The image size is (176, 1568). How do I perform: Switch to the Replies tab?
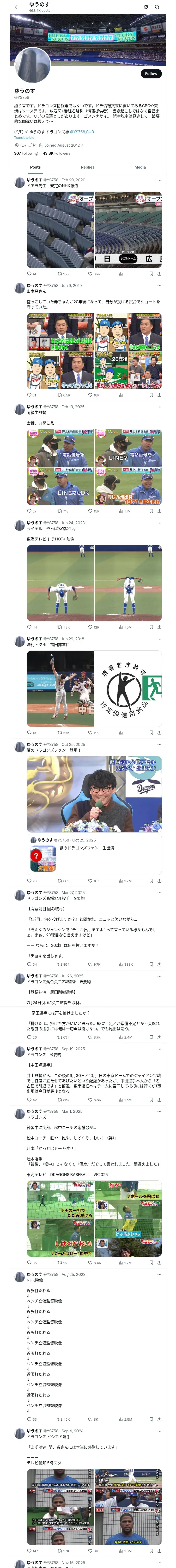87,167
